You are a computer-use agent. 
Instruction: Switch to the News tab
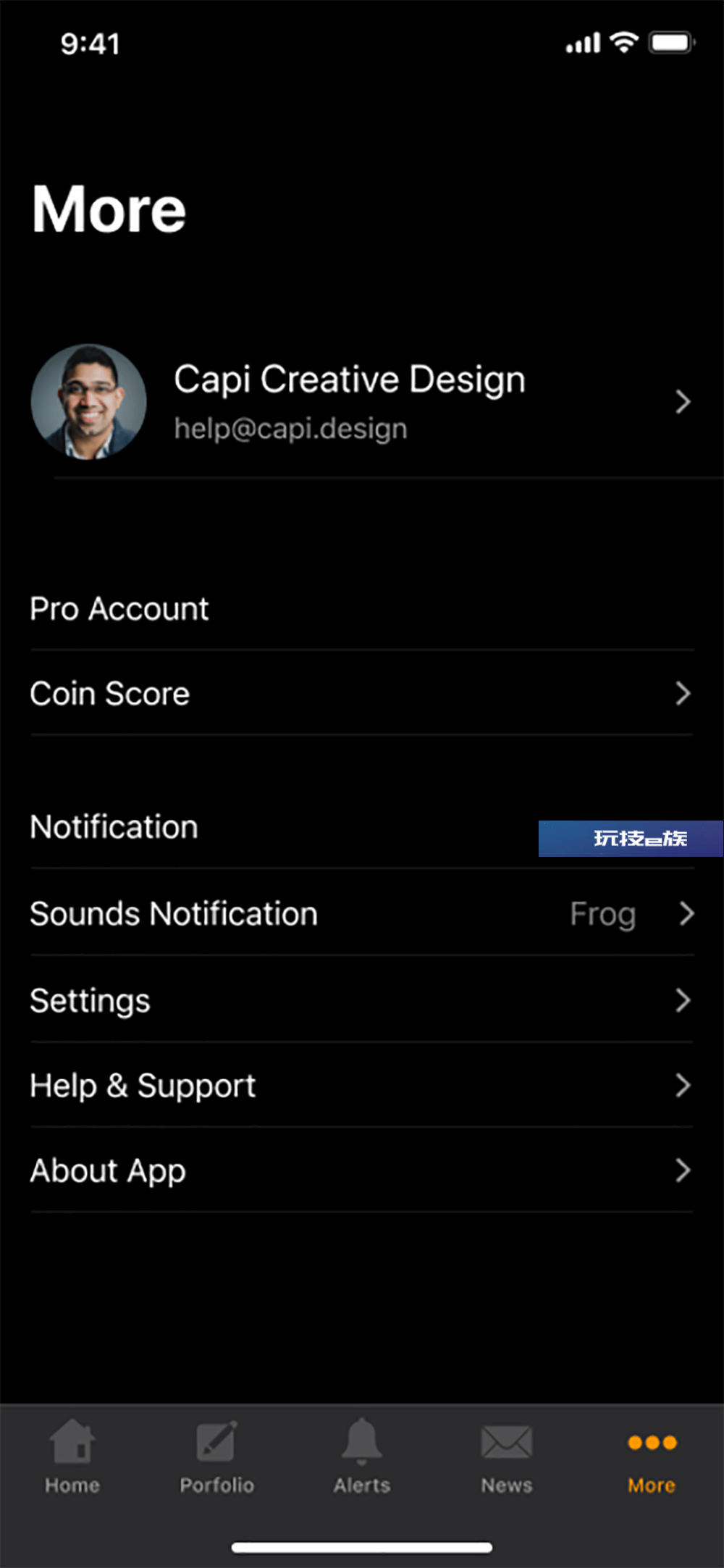pyautogui.click(x=507, y=1456)
